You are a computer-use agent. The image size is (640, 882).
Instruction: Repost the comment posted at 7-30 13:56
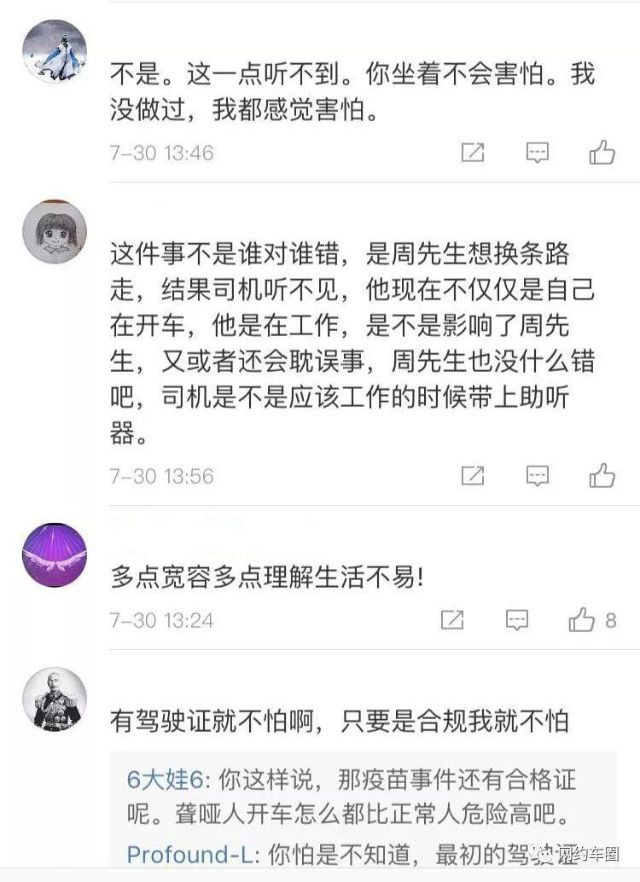click(473, 476)
